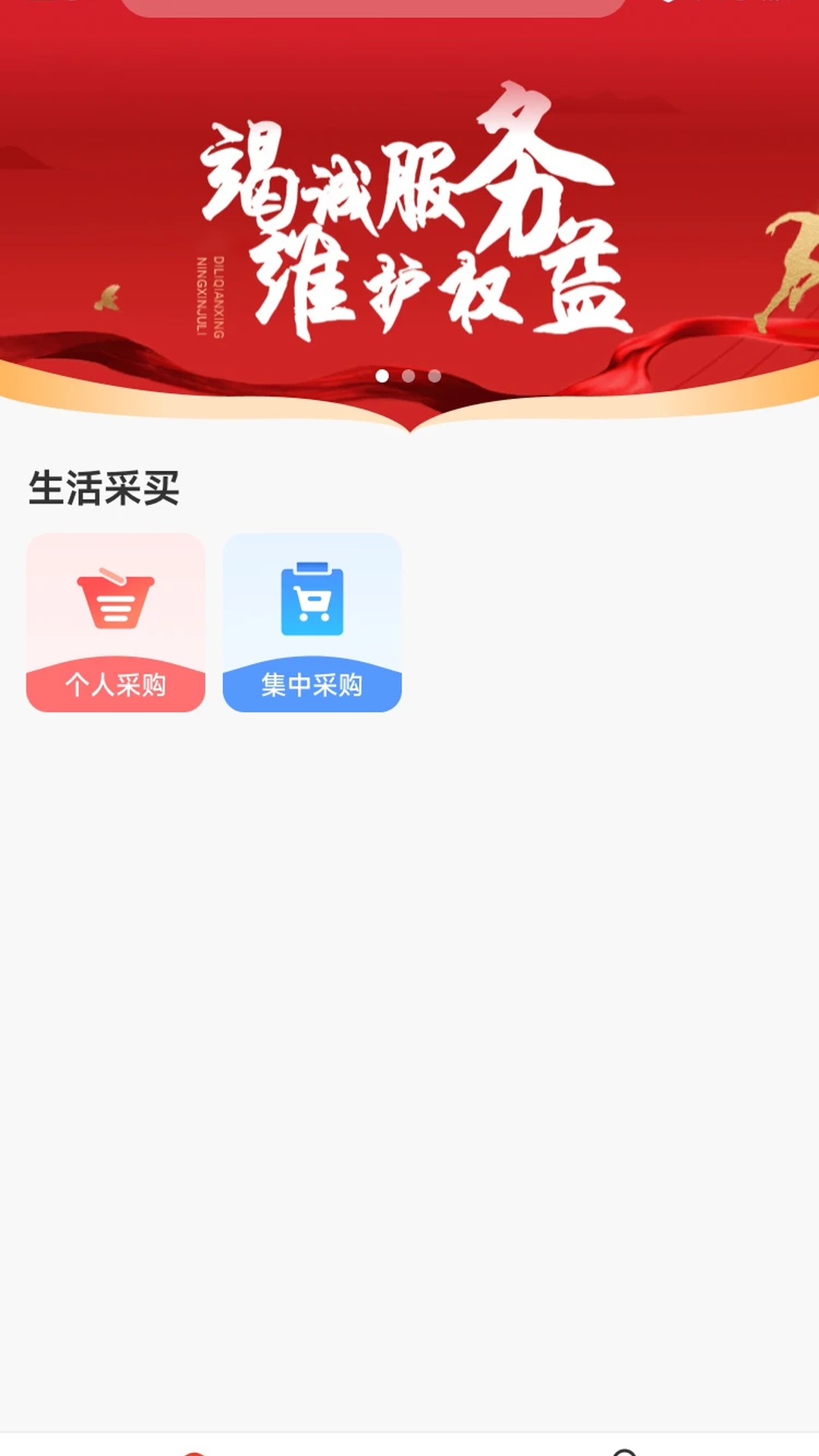Viewport: 819px width, 1456px height.
Task: Tap the red home icon in the bottom bar
Action: (x=194, y=1452)
